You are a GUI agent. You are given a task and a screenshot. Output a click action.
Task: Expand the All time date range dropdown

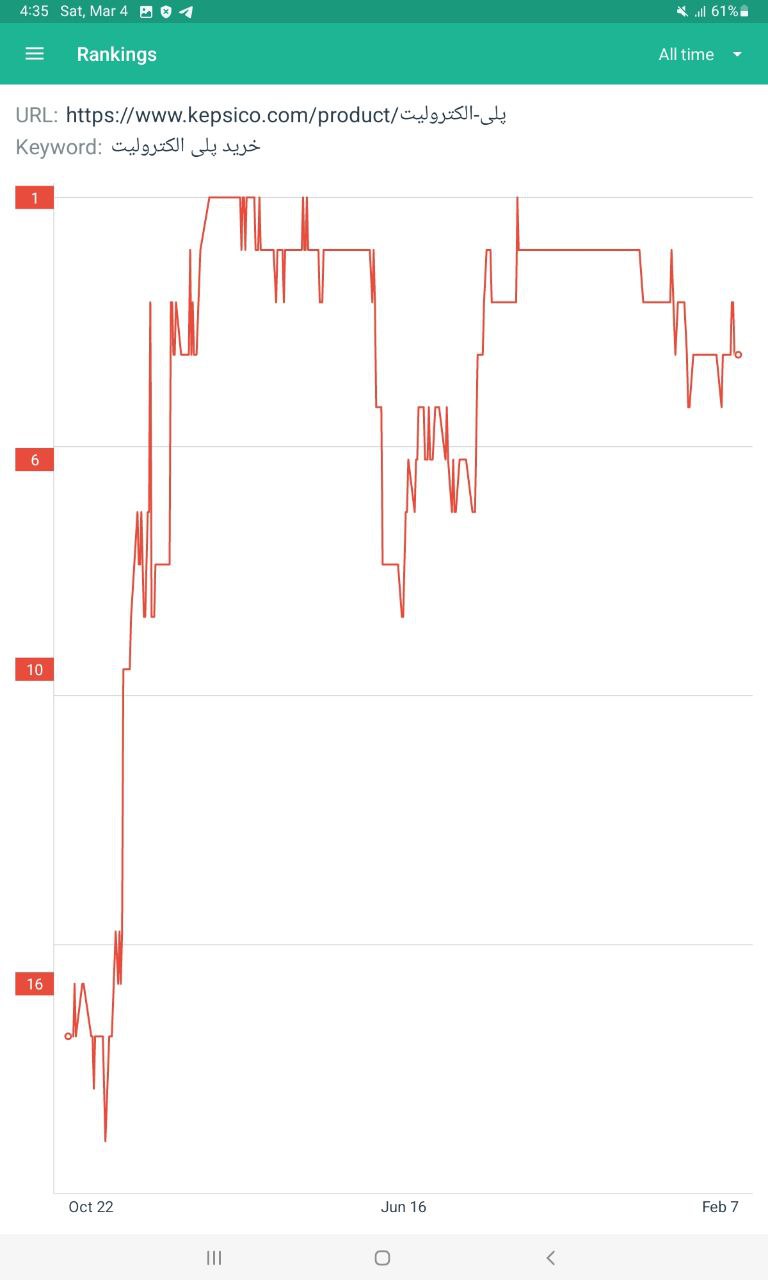click(700, 54)
